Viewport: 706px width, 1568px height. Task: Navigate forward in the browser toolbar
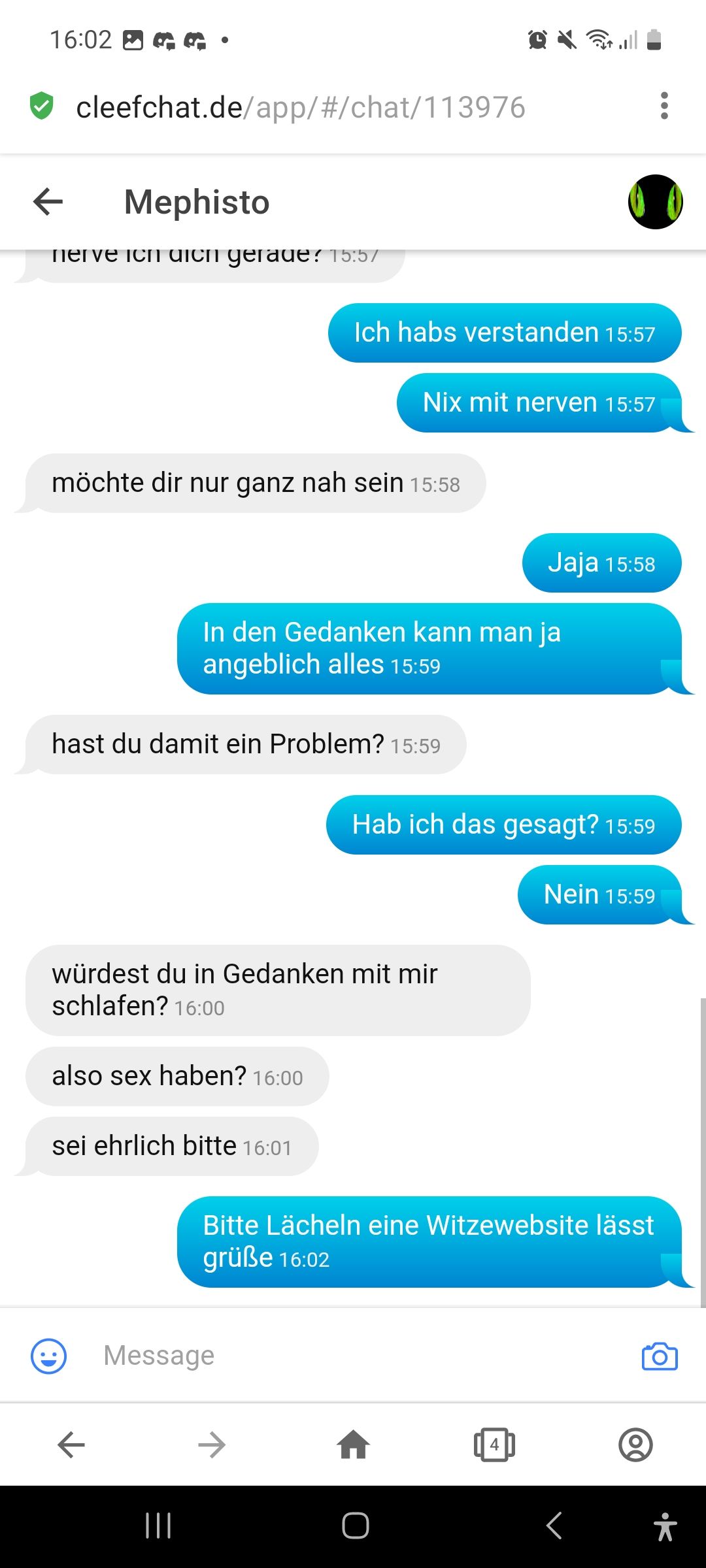tap(212, 1445)
